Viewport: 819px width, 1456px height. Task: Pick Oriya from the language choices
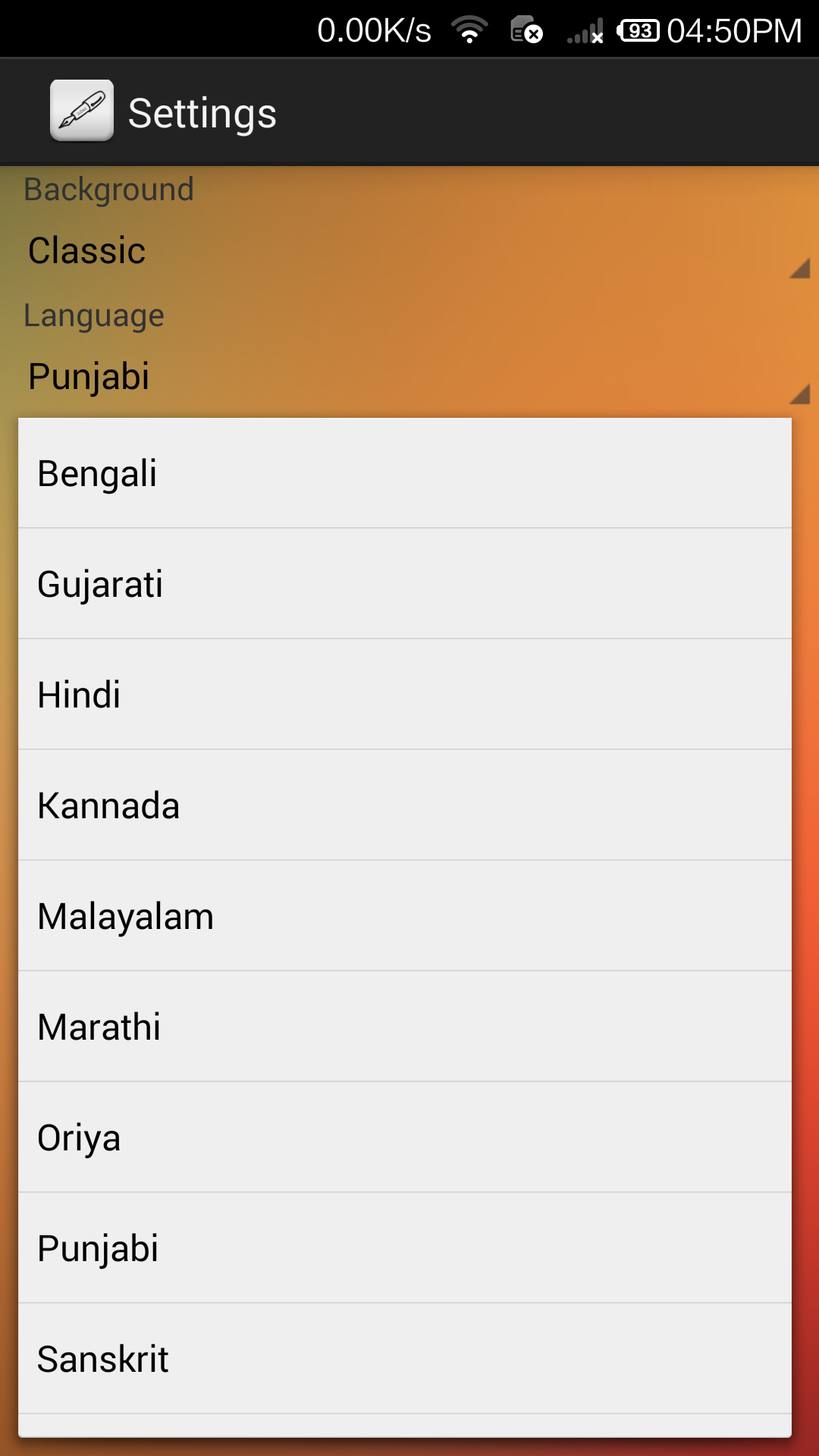pos(409,1137)
